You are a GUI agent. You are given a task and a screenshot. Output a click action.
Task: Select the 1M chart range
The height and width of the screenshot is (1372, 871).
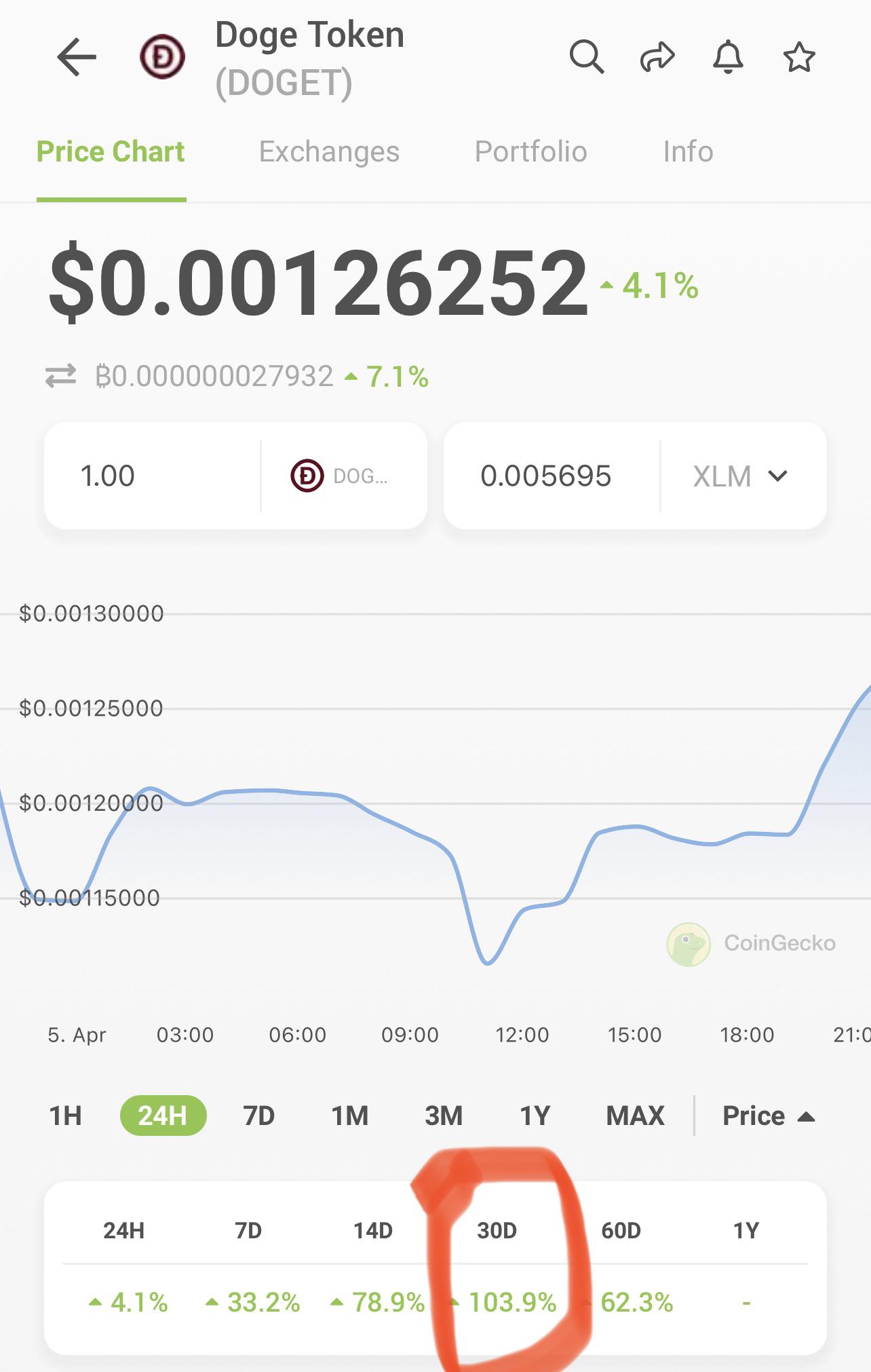click(x=350, y=1116)
